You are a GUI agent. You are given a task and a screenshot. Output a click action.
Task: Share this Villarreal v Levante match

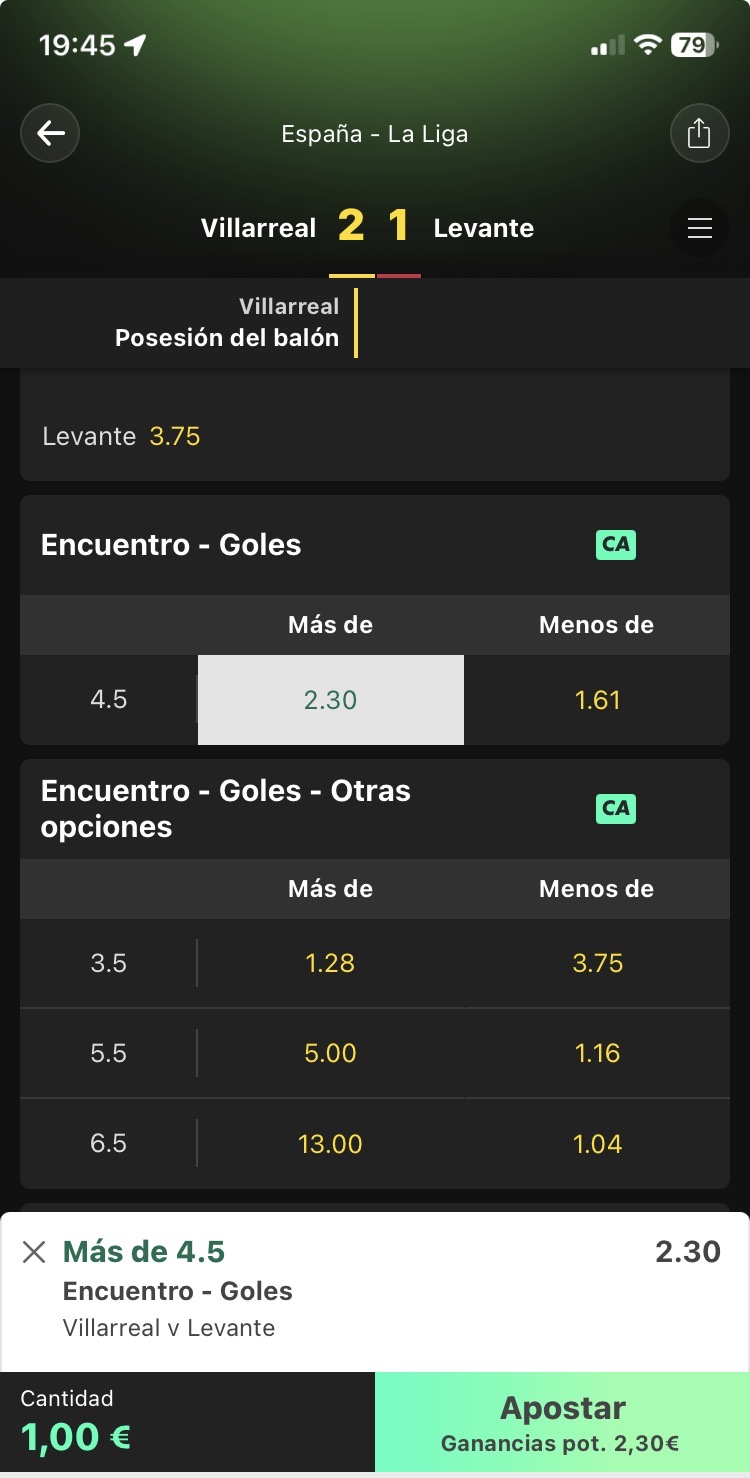click(699, 133)
